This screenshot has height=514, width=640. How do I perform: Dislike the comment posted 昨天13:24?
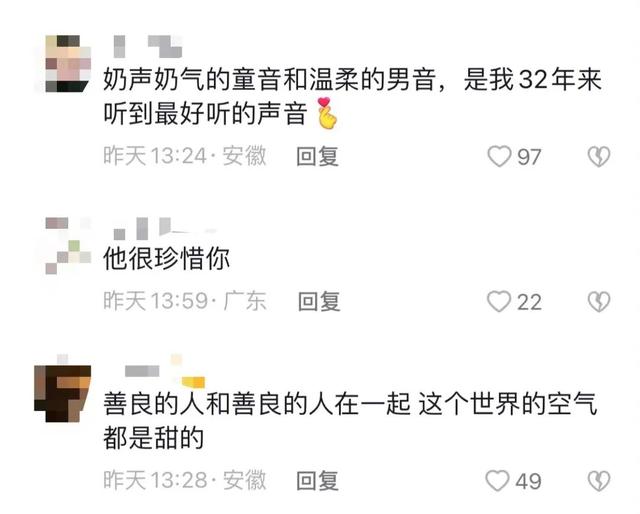598,156
